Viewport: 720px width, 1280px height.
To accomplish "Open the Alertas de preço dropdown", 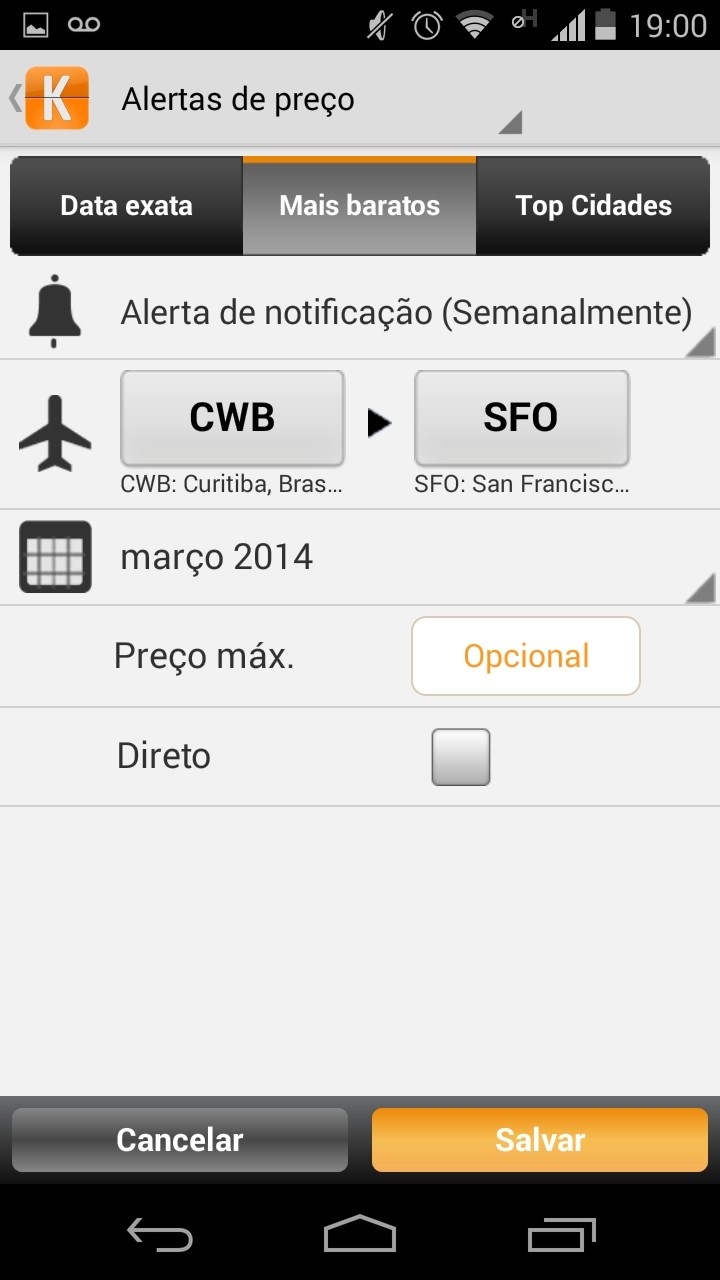I will point(320,100).
